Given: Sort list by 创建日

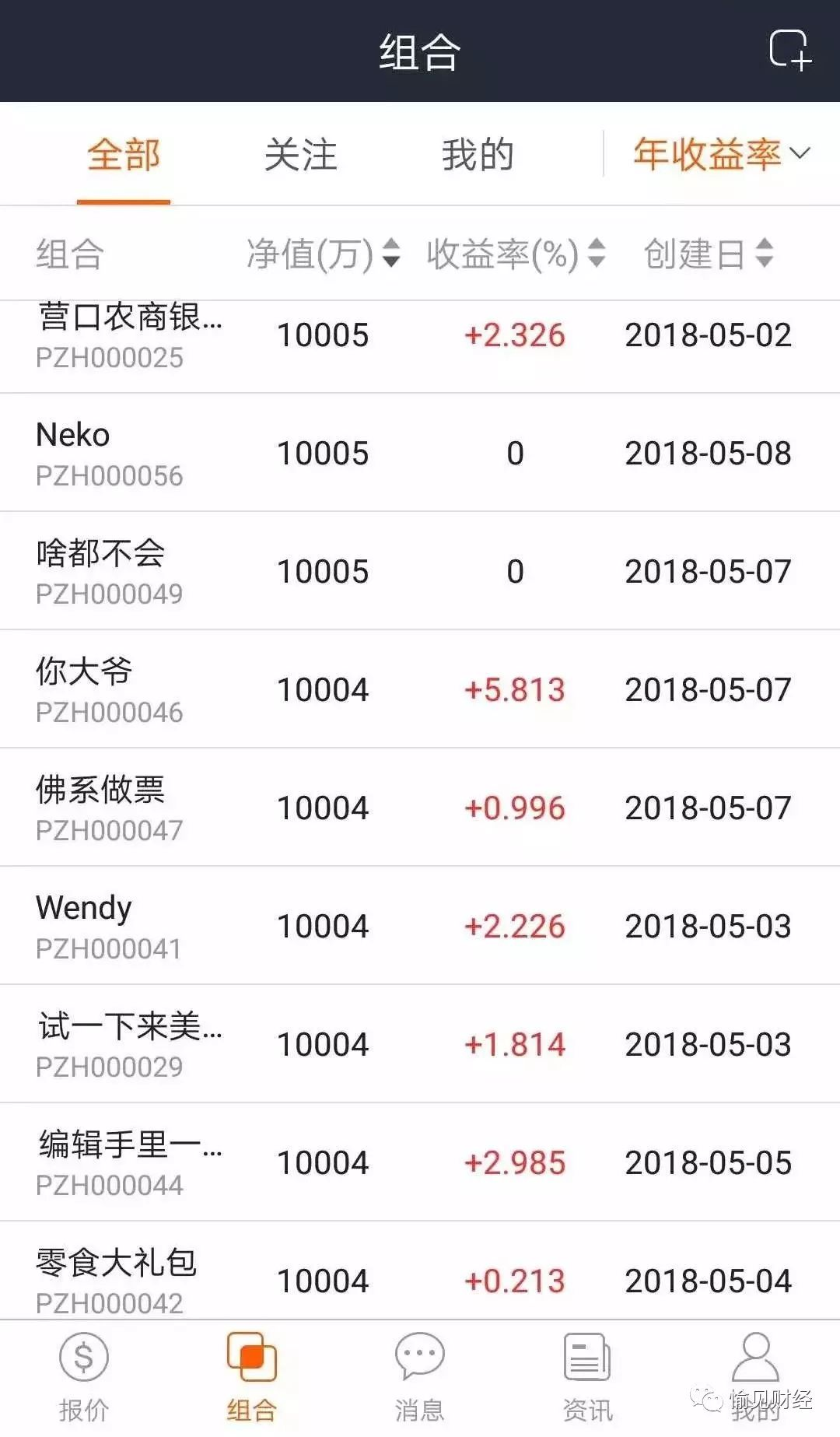Looking at the screenshot, I should [x=708, y=254].
